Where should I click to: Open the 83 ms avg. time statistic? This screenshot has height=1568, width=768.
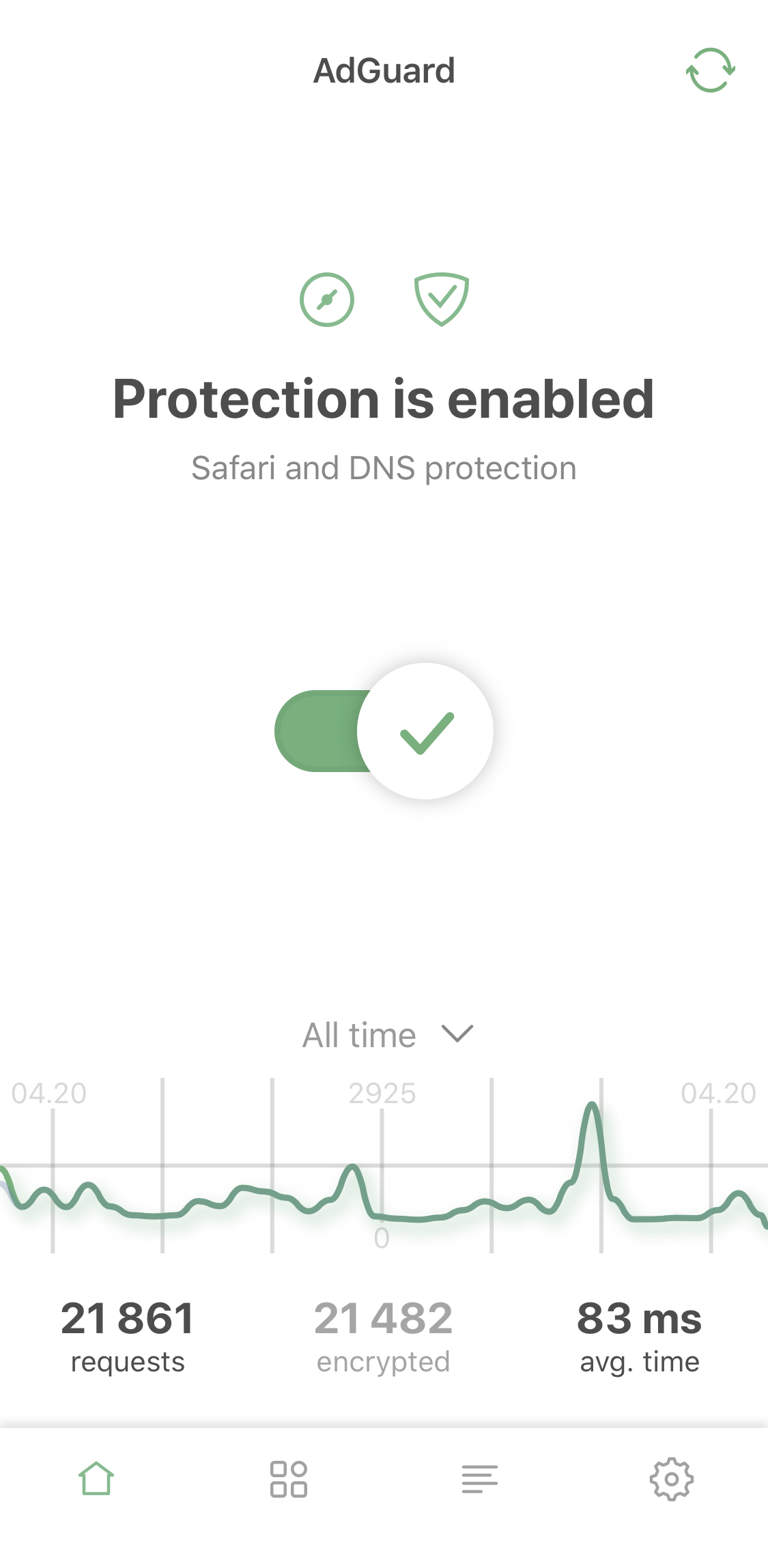point(639,1335)
